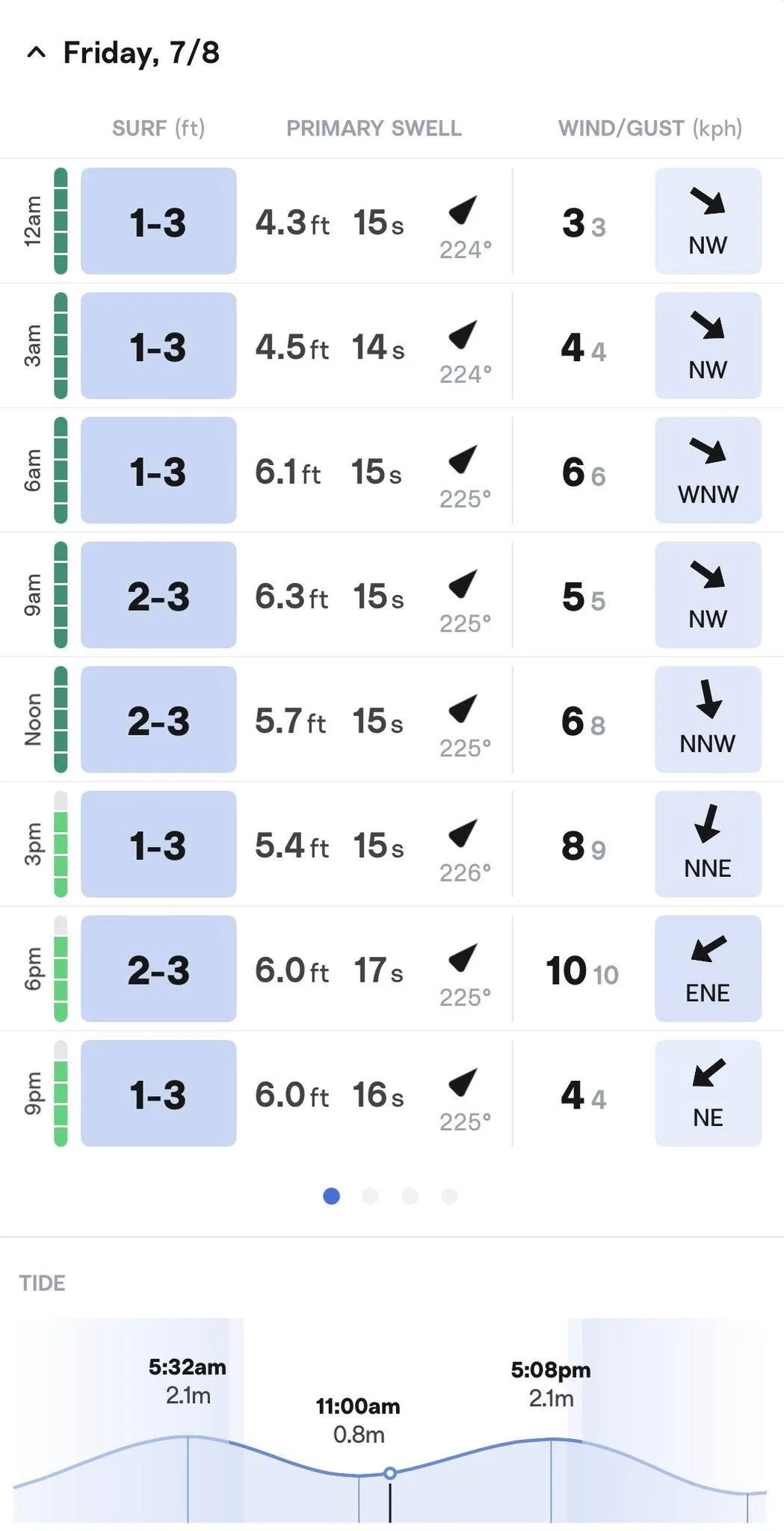This screenshot has height=1531, width=784.
Task: Select the 5:08pm high tide marker
Action: 551,1384
